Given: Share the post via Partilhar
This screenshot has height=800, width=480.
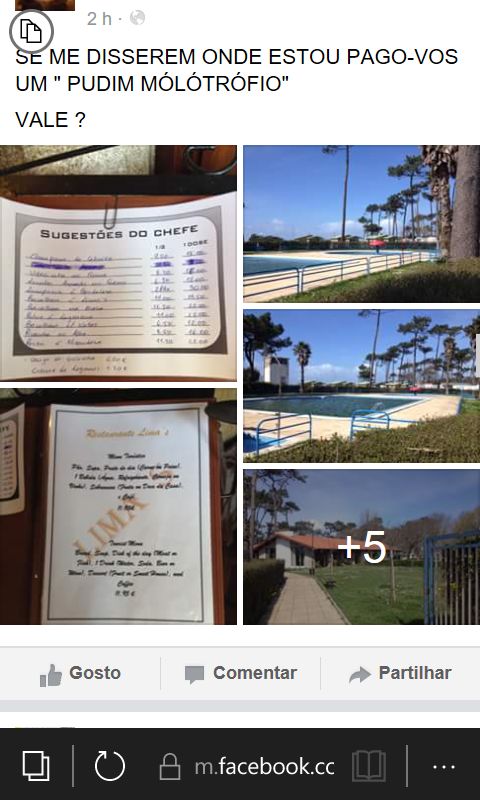Looking at the screenshot, I should [400, 673].
